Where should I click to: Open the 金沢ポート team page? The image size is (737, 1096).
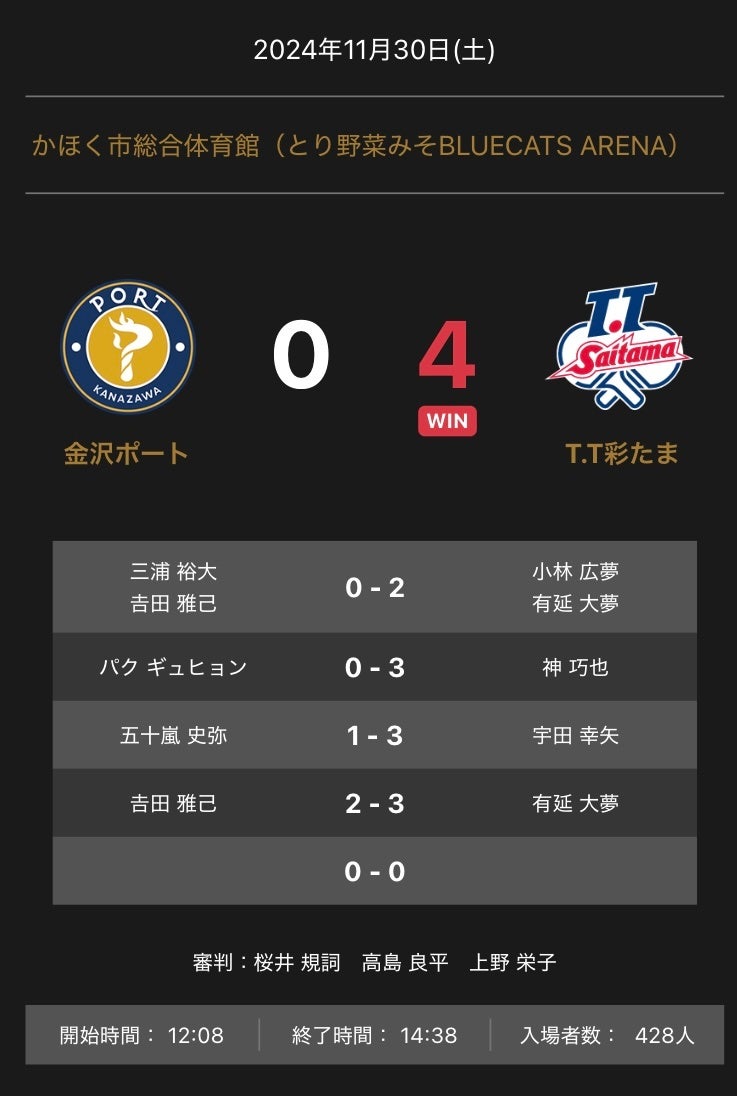tap(126, 453)
